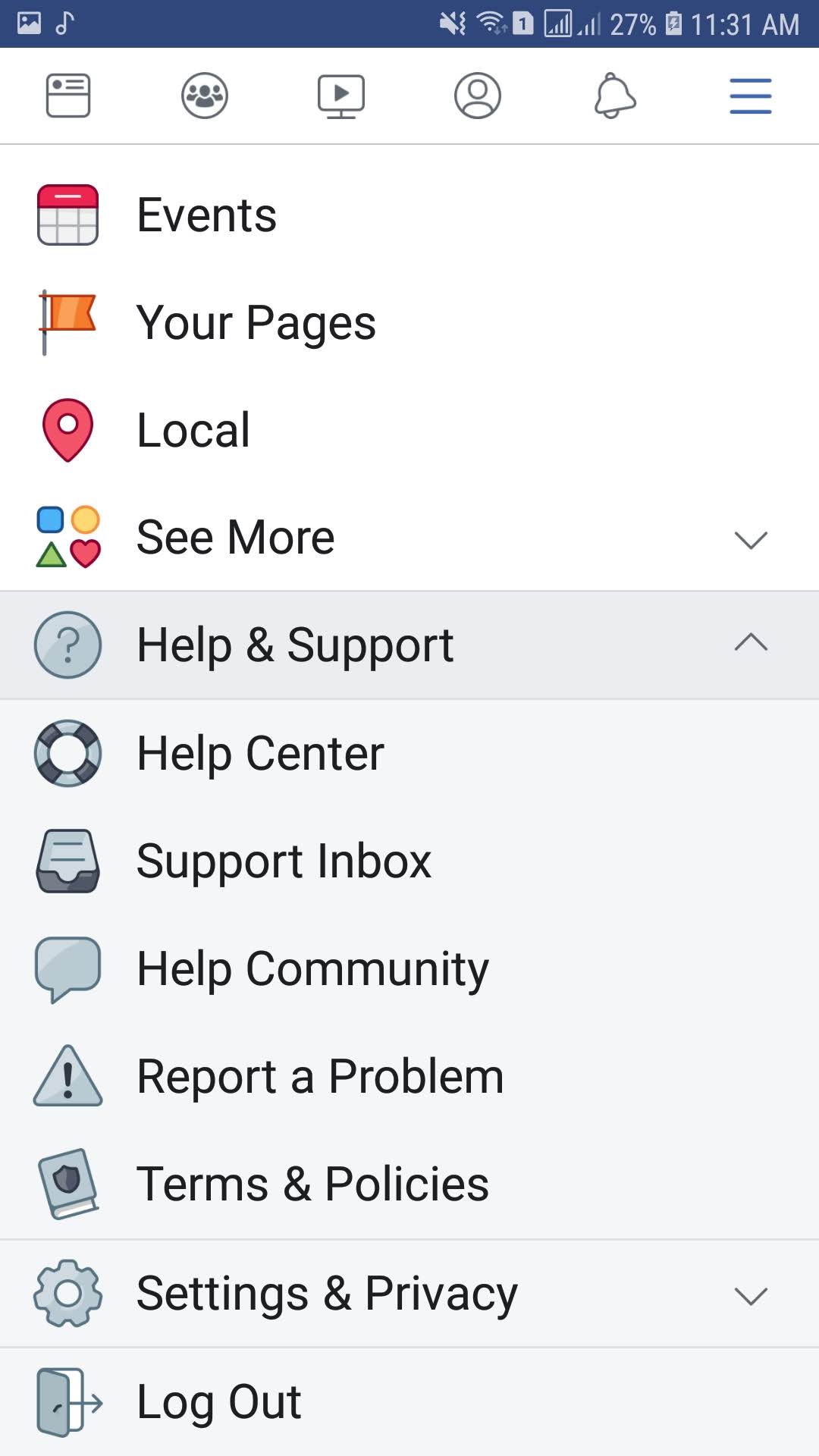This screenshot has height=1456, width=819.
Task: Open the Groups tab
Action: [205, 96]
